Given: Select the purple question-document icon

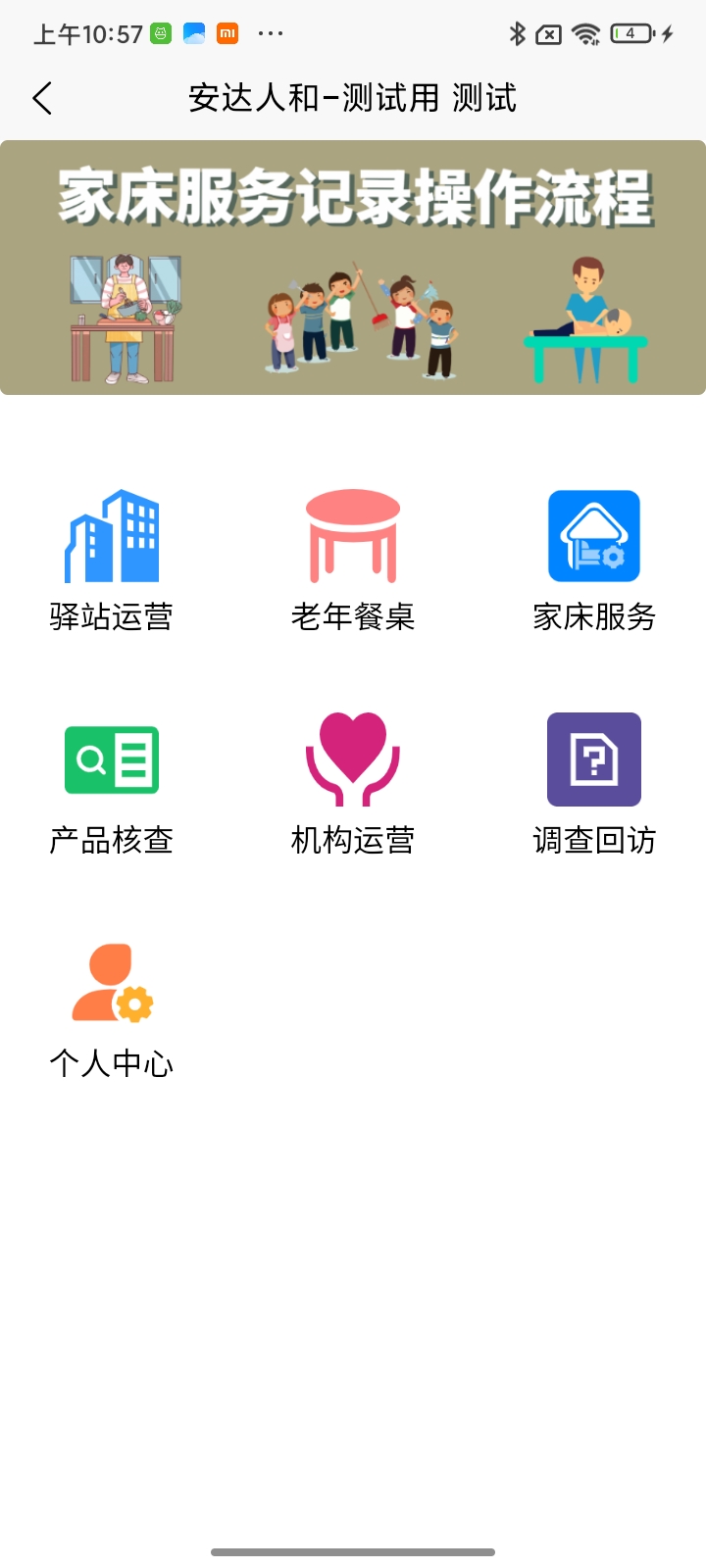Looking at the screenshot, I should pyautogui.click(x=594, y=759).
